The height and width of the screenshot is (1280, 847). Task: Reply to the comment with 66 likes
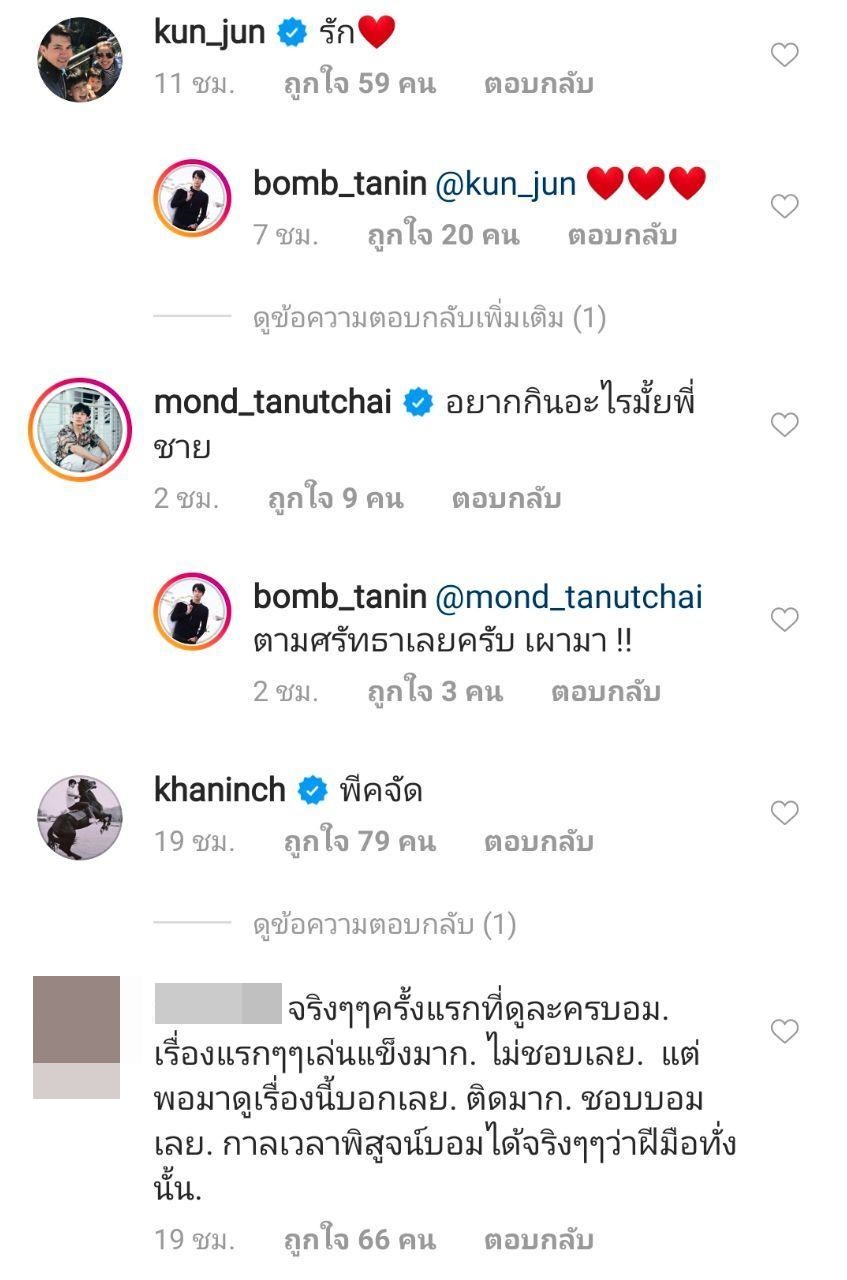(x=539, y=1241)
